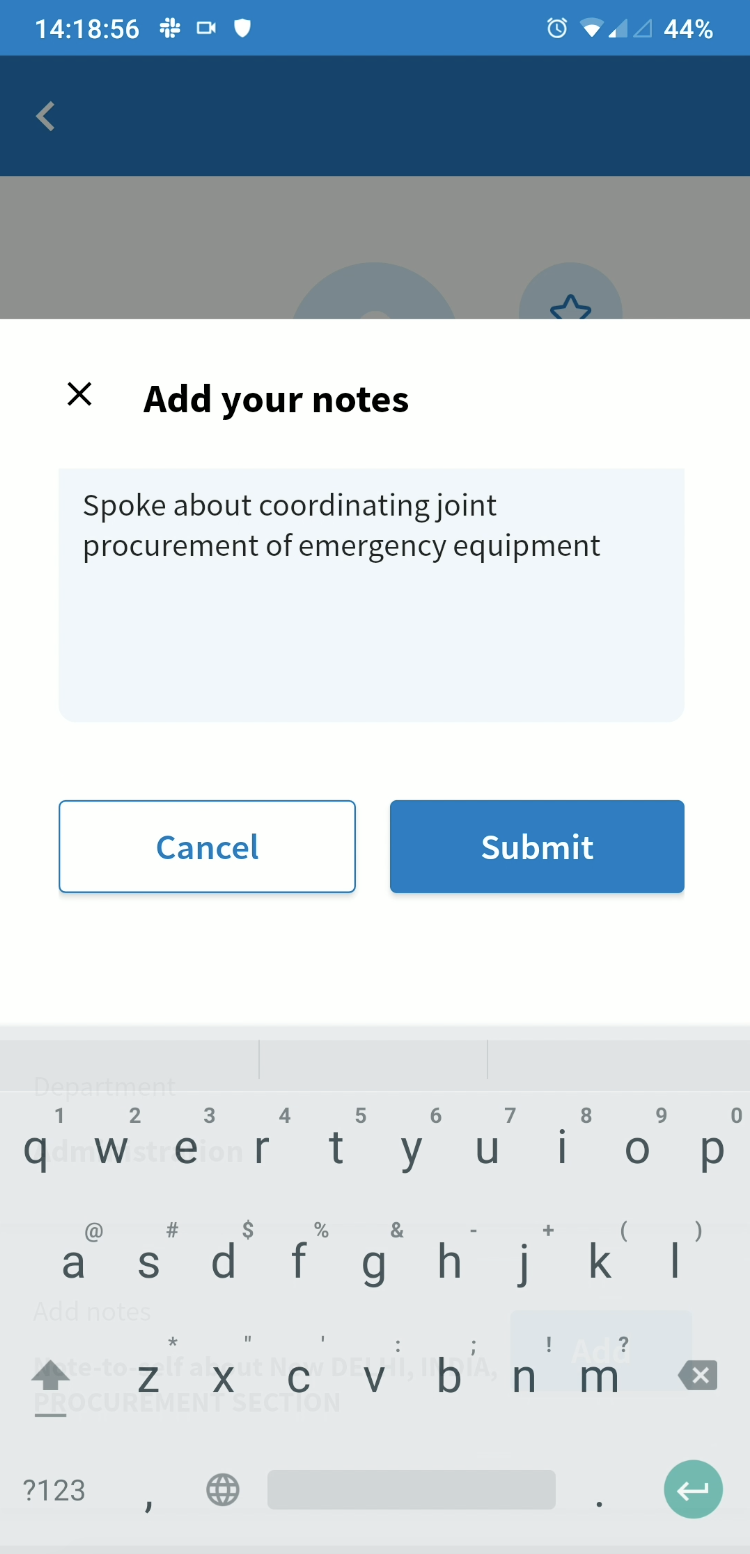Switch keyboard to ?123 symbols
750x1554 pixels.
pos(54,1490)
